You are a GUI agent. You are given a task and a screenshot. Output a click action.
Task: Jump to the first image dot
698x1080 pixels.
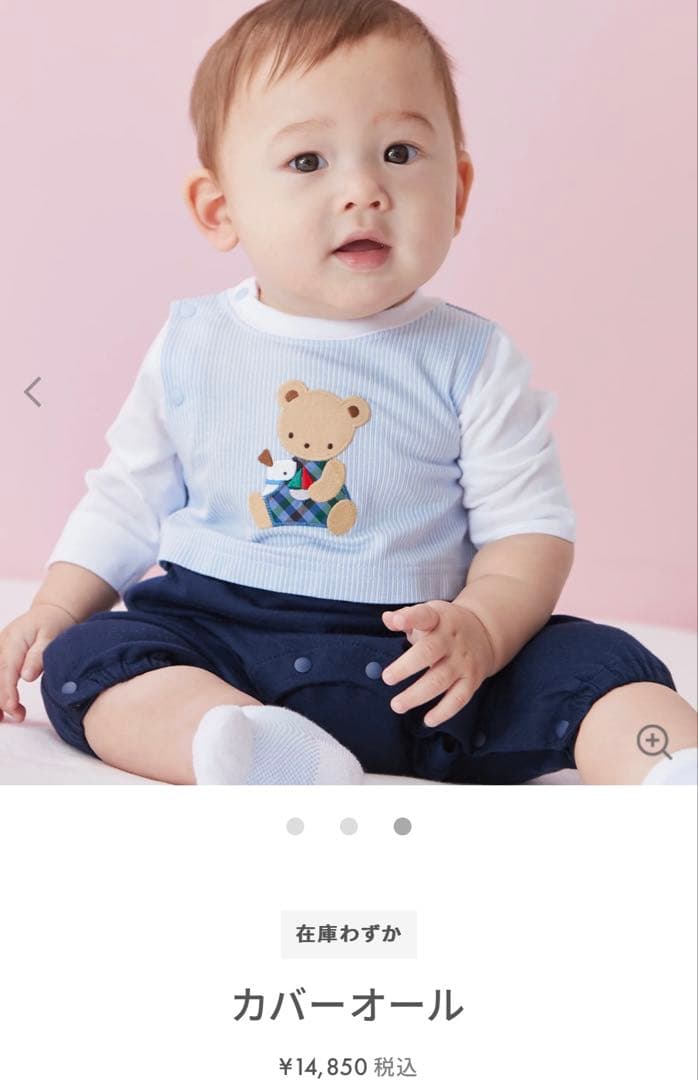[x=295, y=826]
